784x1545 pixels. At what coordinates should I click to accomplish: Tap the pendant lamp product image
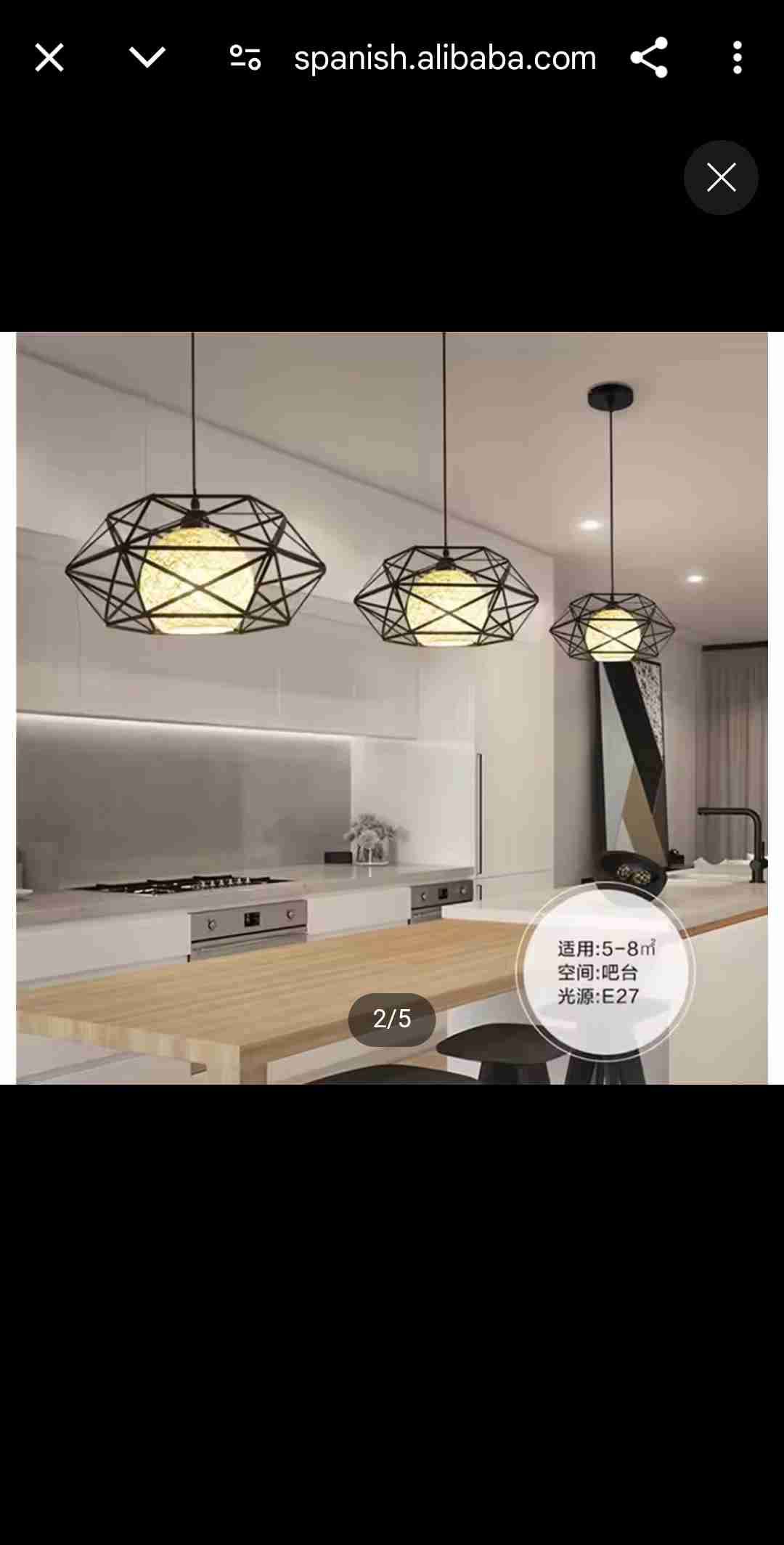(x=392, y=708)
